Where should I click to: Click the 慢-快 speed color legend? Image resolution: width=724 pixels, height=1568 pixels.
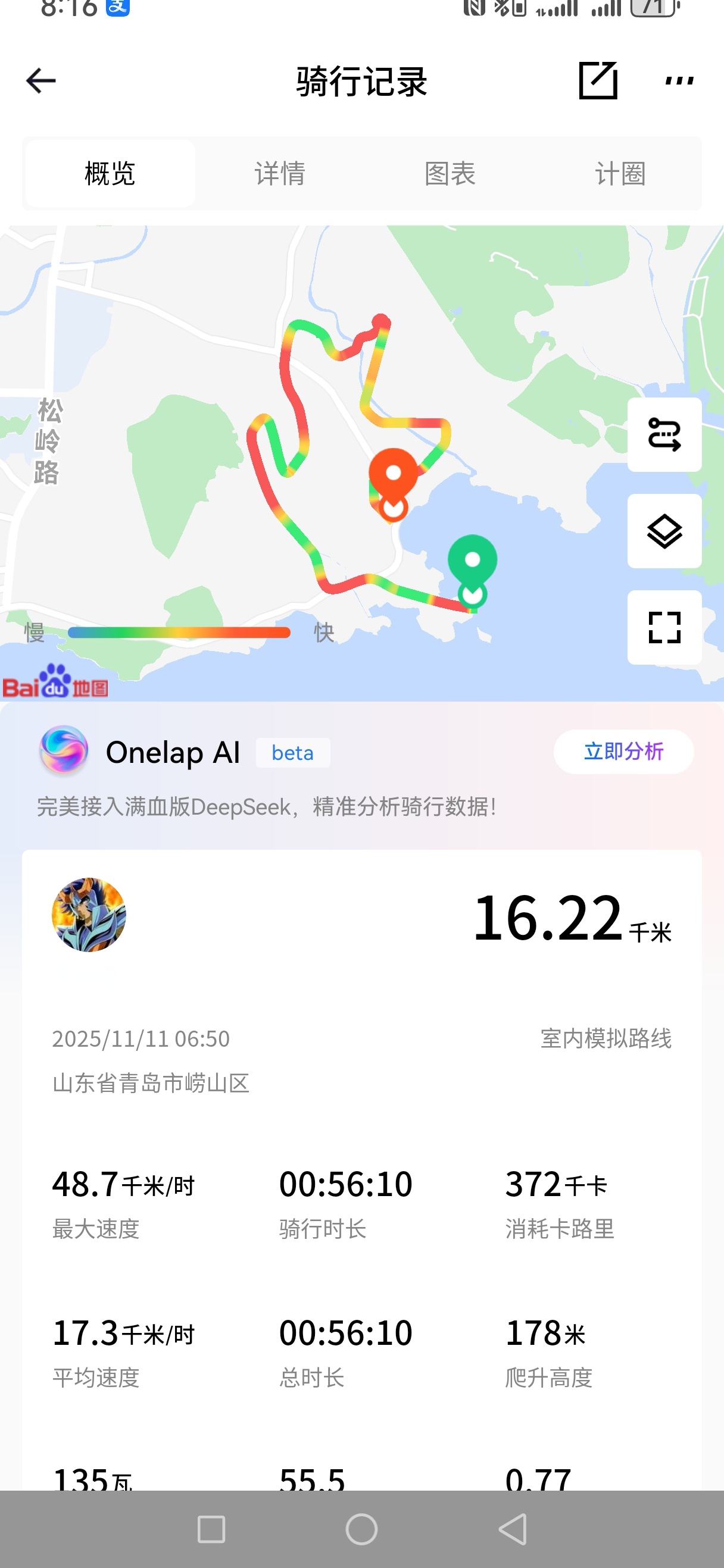[180, 632]
